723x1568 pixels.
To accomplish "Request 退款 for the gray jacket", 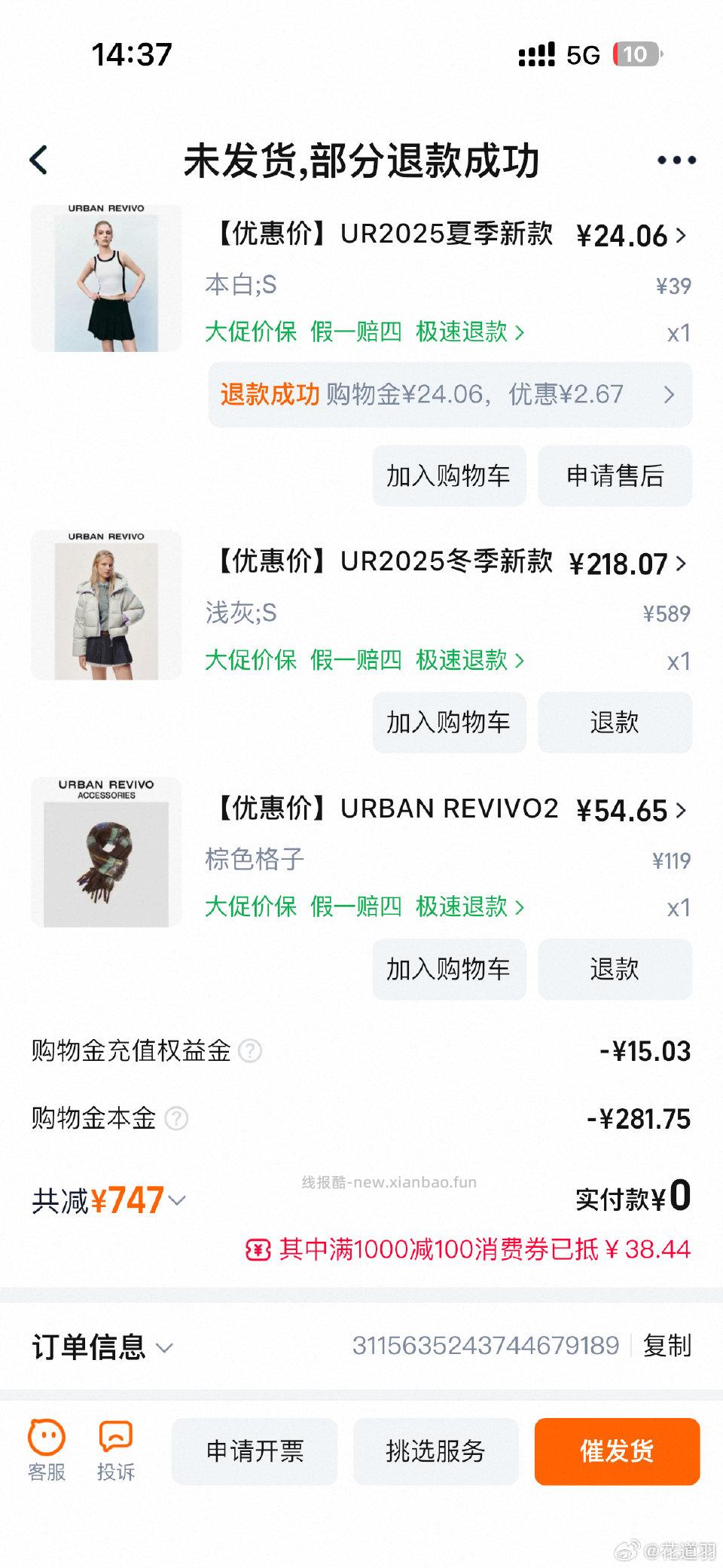I will (615, 722).
